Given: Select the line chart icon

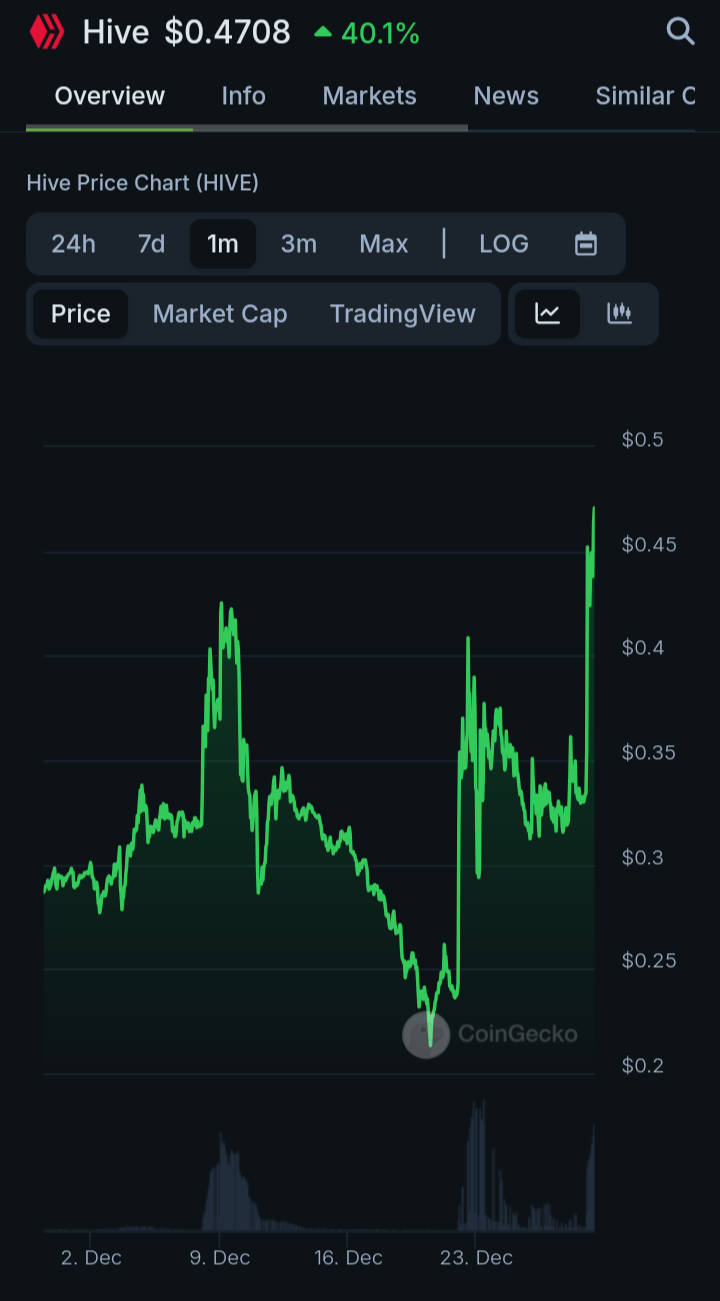Looking at the screenshot, I should pos(547,314).
